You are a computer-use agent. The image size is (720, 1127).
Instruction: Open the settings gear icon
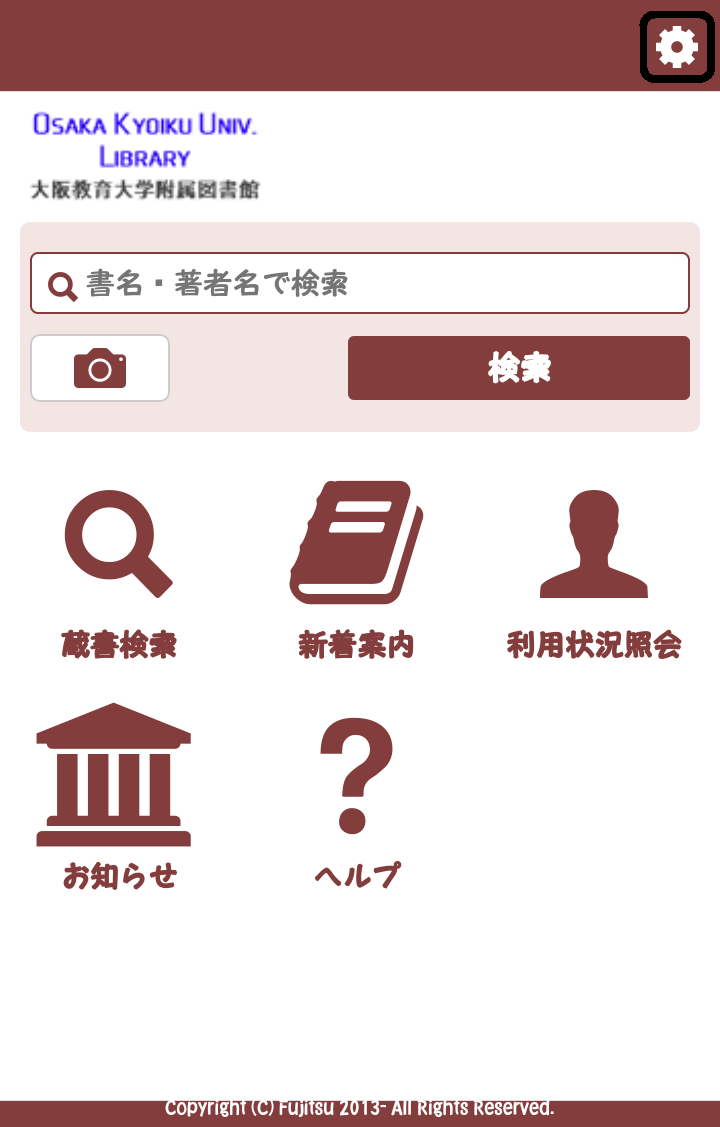pyautogui.click(x=677, y=47)
